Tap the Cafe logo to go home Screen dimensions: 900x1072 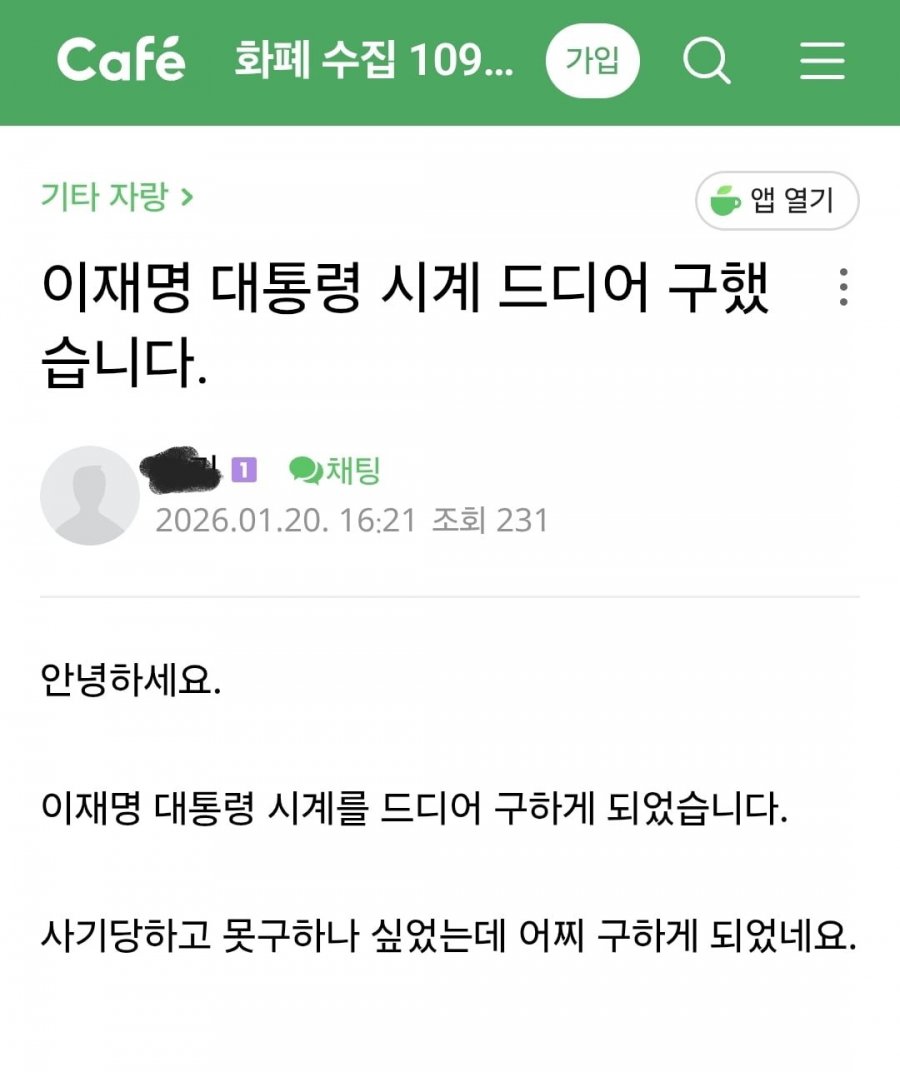(x=121, y=61)
